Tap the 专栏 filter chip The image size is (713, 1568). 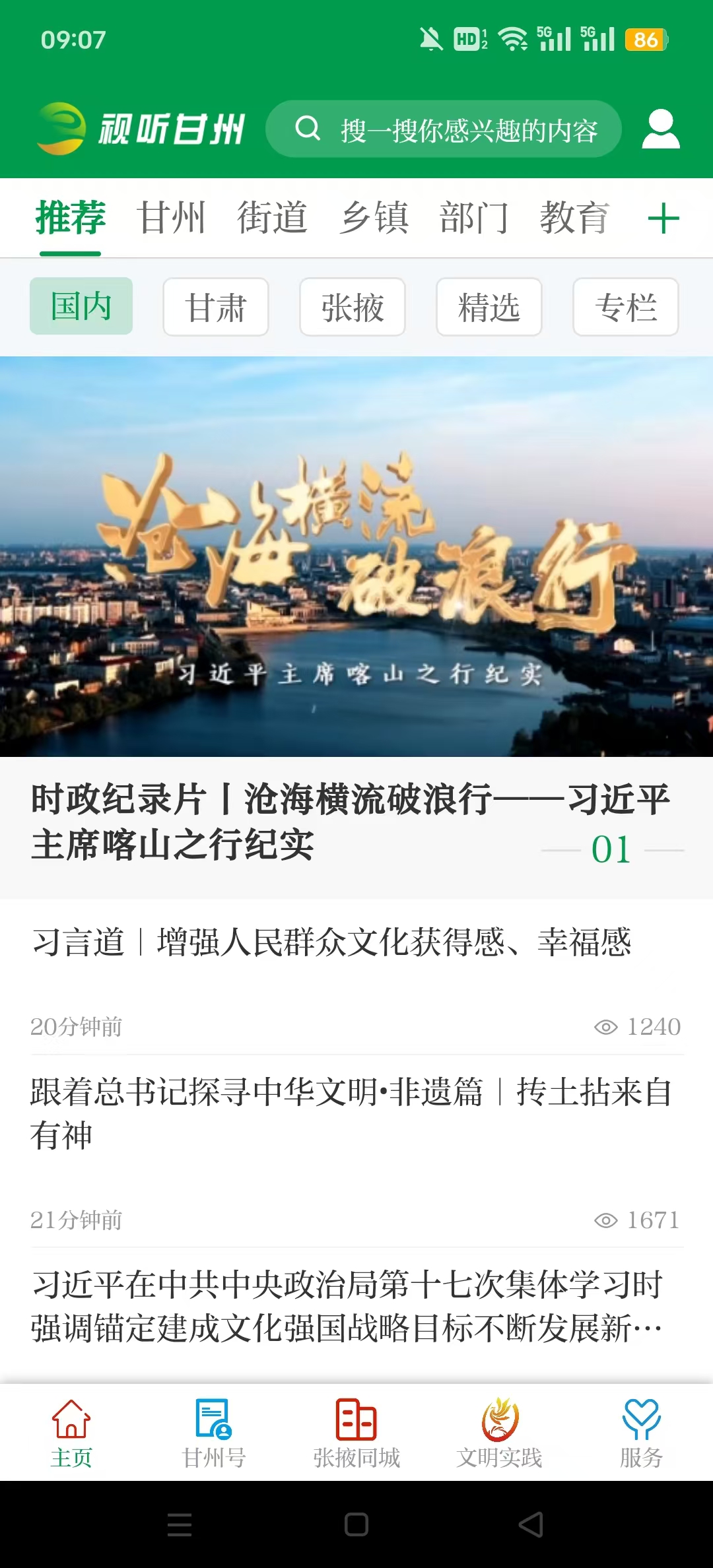[626, 308]
